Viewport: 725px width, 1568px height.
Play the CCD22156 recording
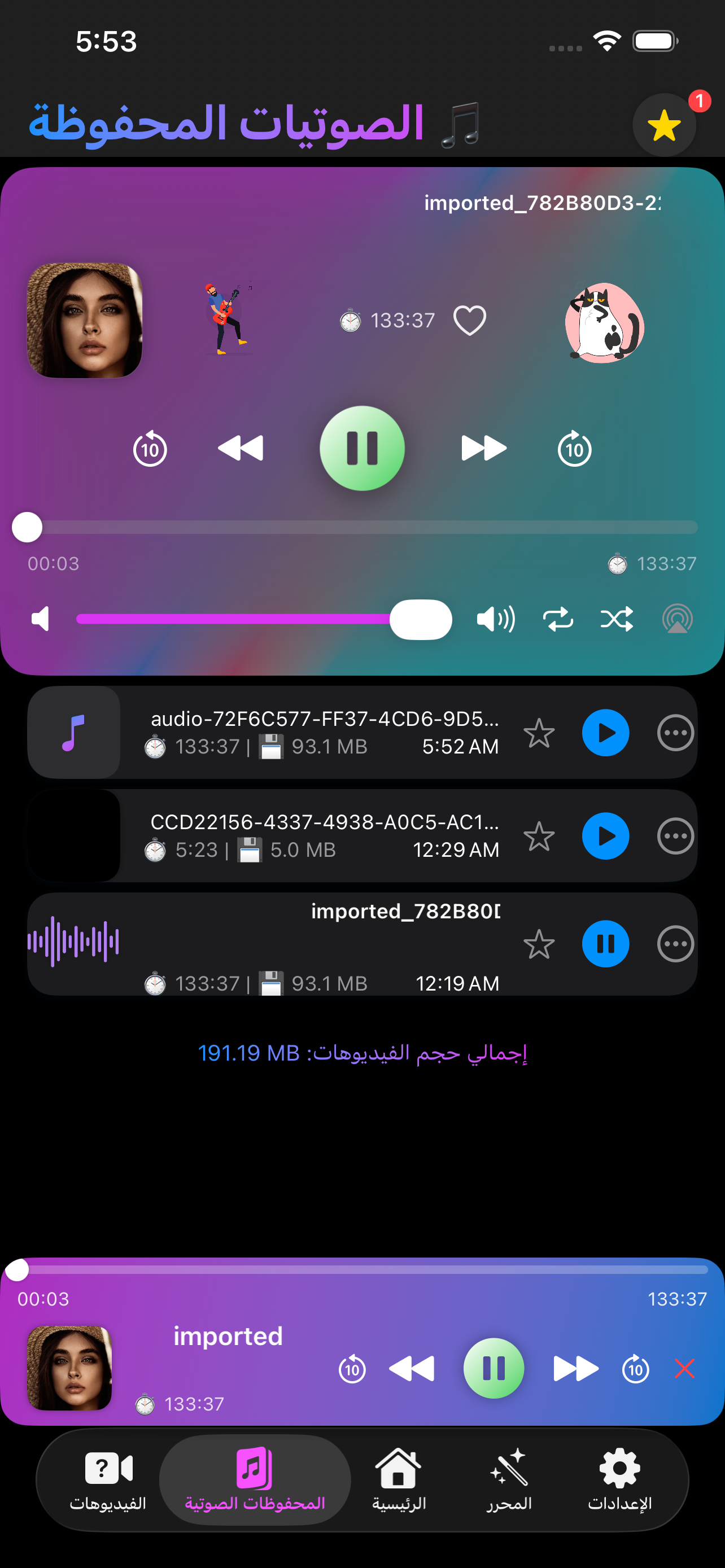click(x=605, y=836)
